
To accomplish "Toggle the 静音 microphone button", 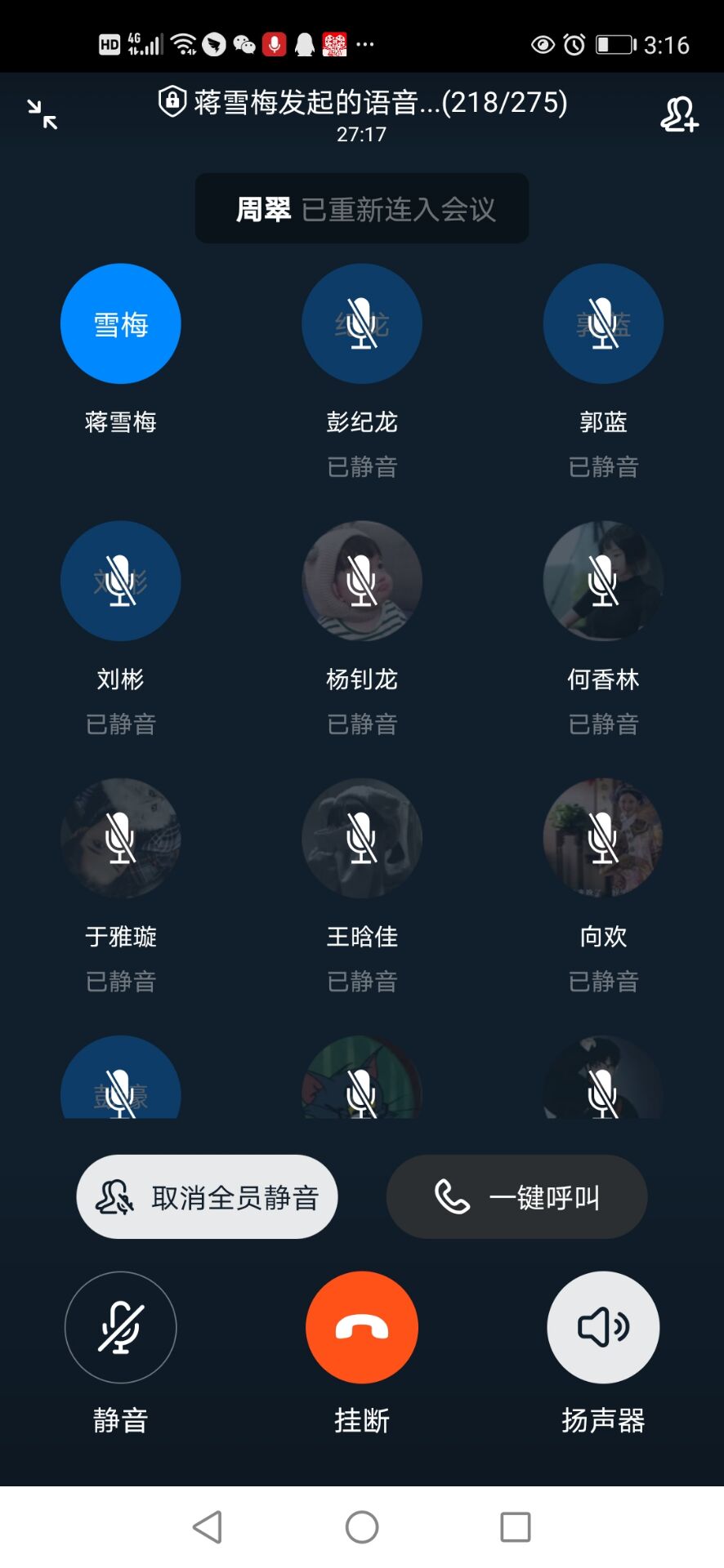I will pyautogui.click(x=121, y=1328).
